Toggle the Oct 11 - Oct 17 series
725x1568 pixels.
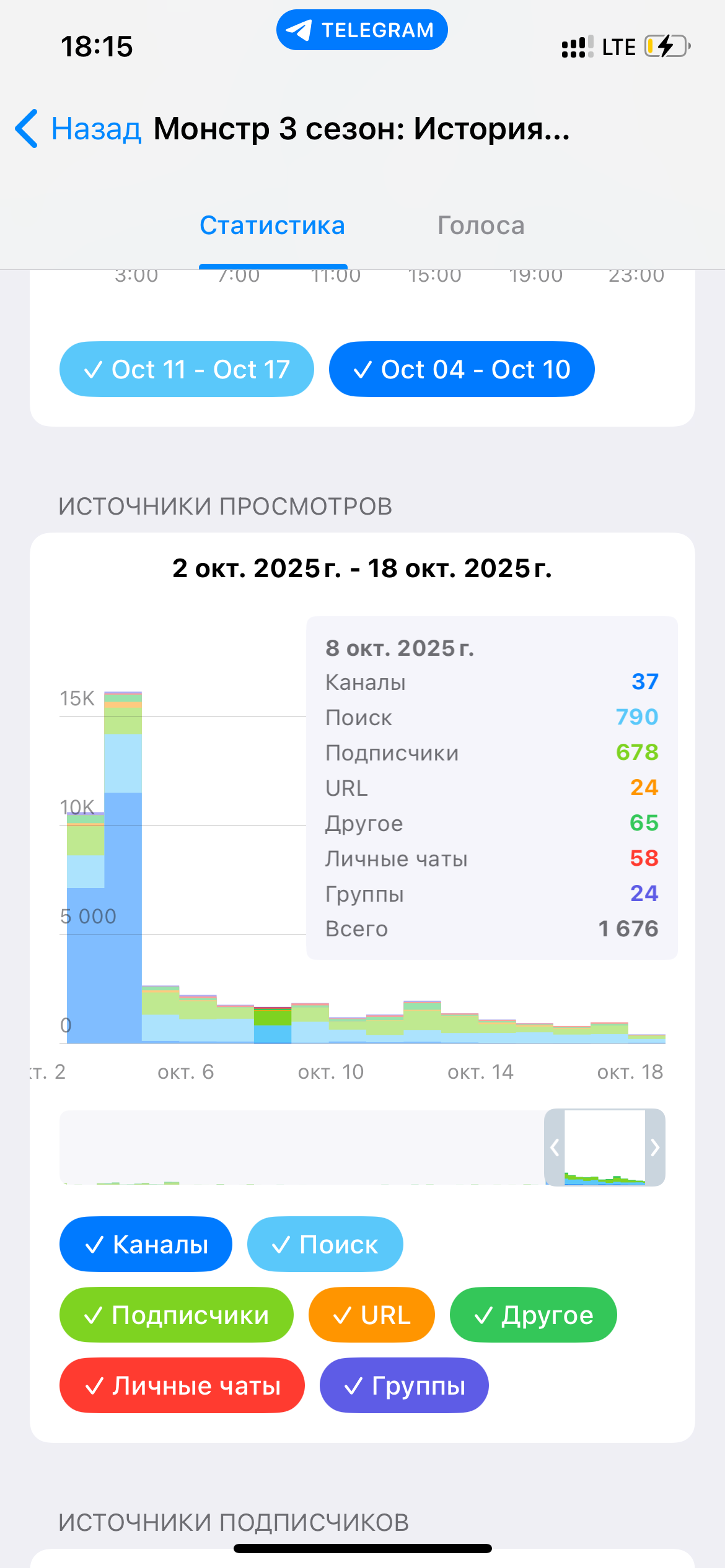pyautogui.click(x=187, y=369)
